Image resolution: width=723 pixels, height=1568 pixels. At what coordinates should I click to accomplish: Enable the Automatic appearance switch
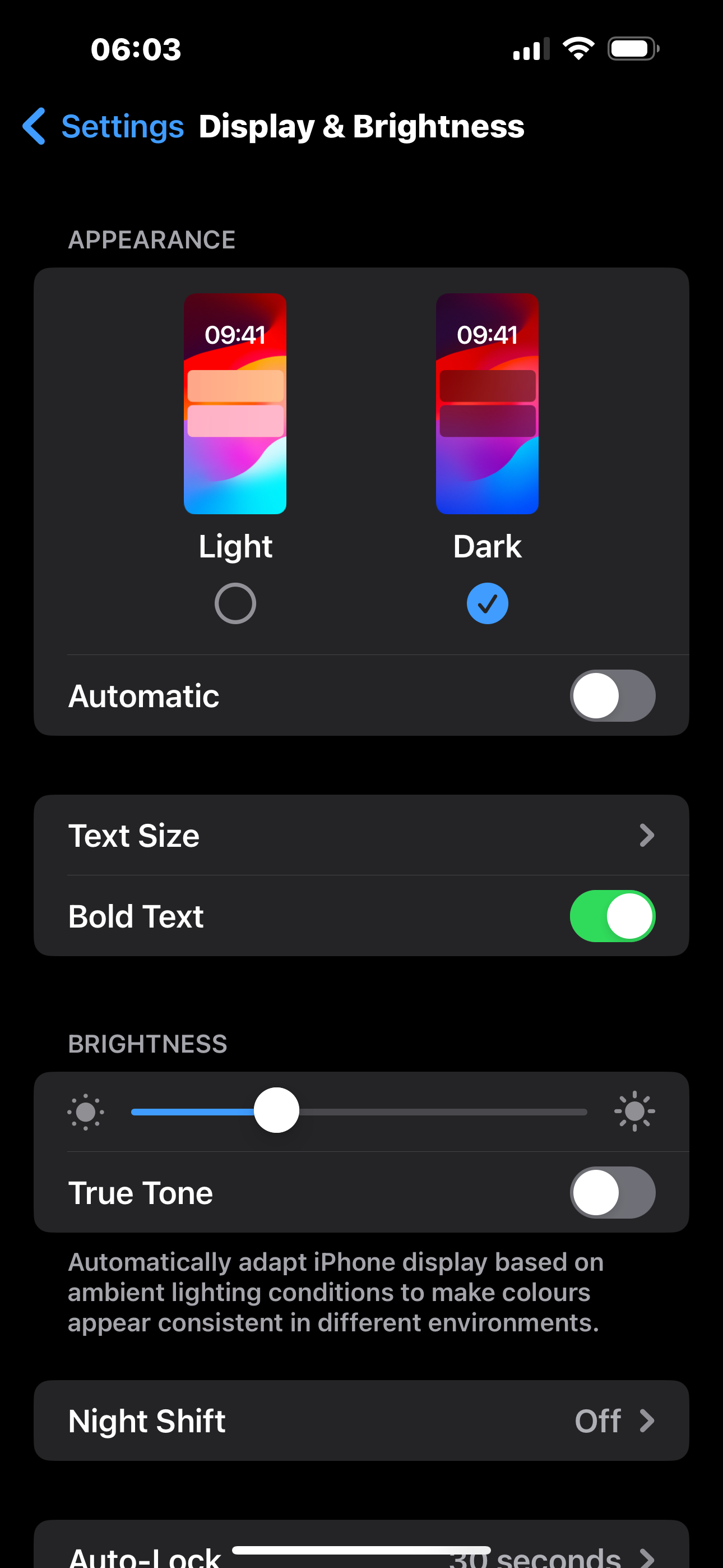[x=611, y=696]
